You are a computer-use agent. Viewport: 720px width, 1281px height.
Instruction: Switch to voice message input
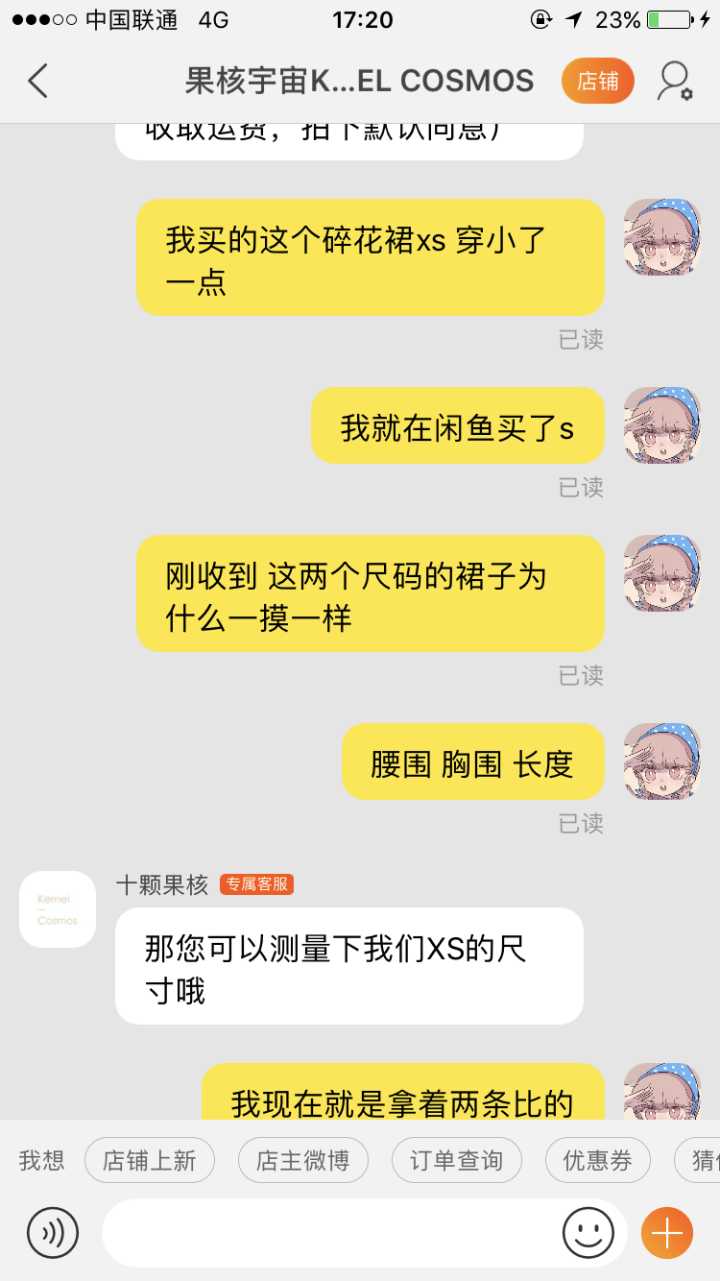(52, 1233)
